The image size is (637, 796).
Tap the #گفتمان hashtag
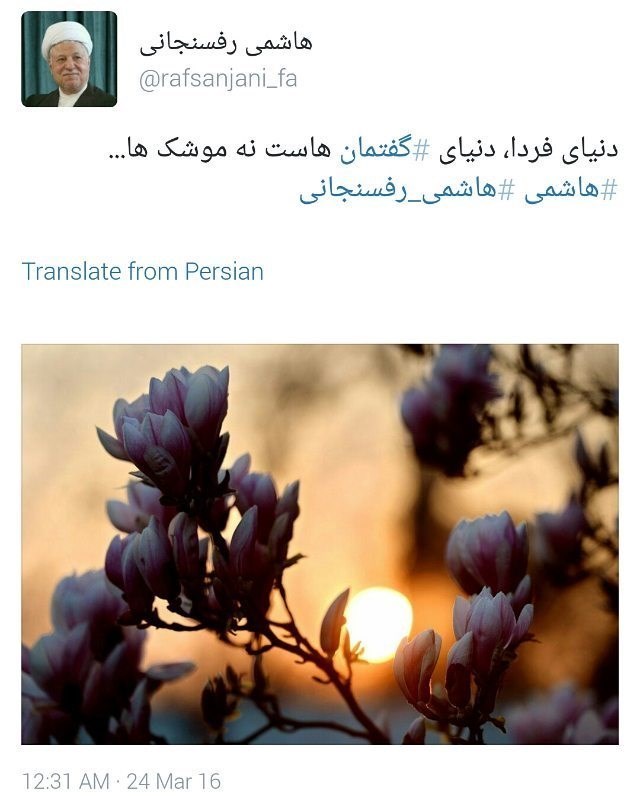385,150
